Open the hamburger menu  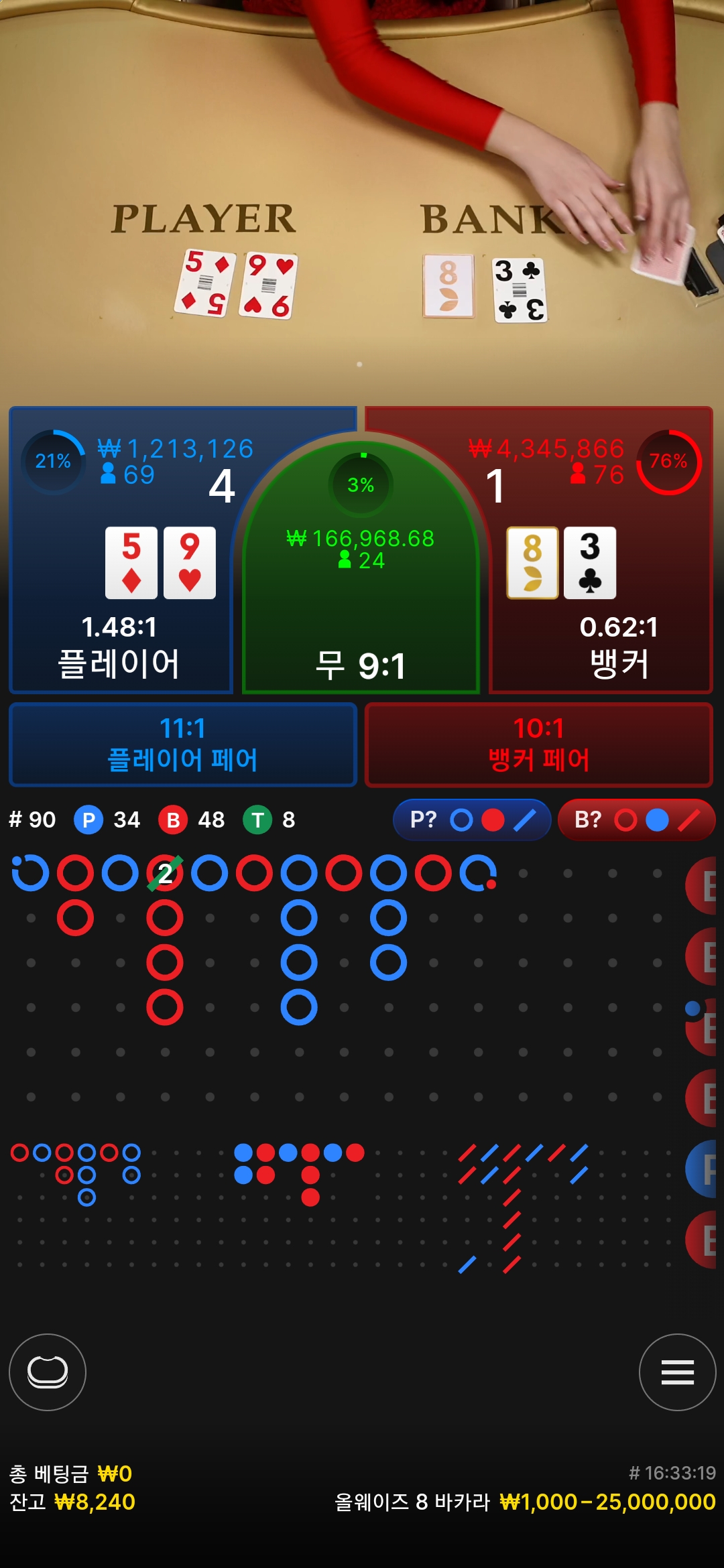pos(677,1372)
